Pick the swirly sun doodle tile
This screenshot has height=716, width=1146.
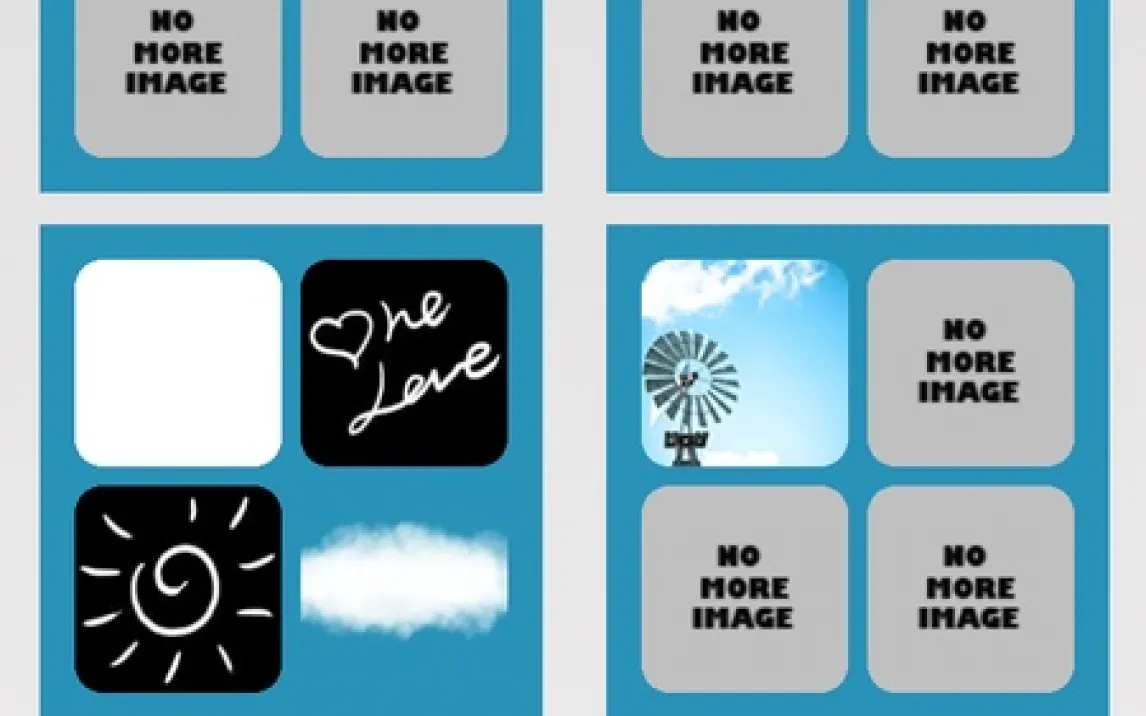click(x=178, y=589)
